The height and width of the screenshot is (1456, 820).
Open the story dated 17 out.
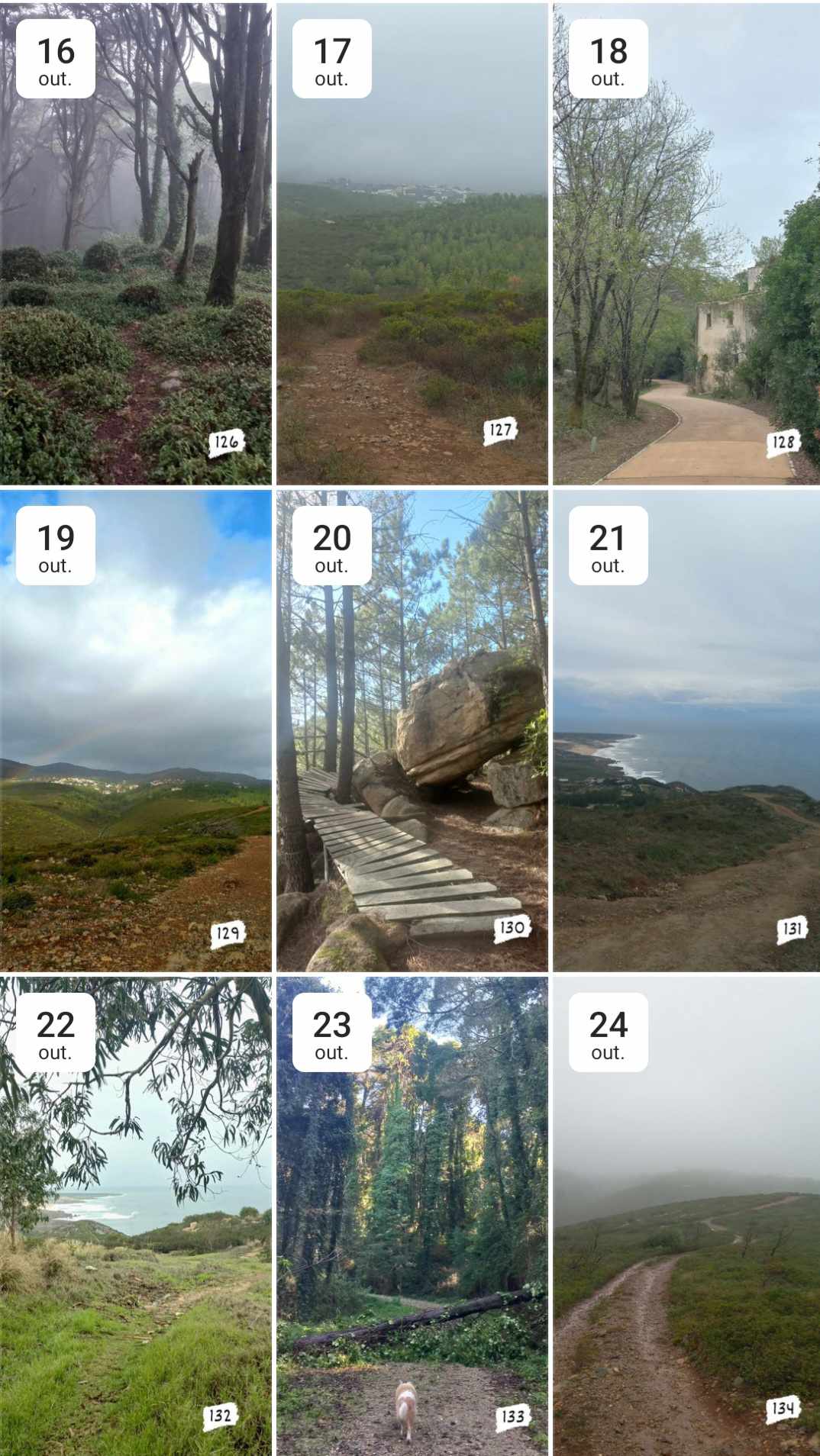pyautogui.click(x=412, y=243)
